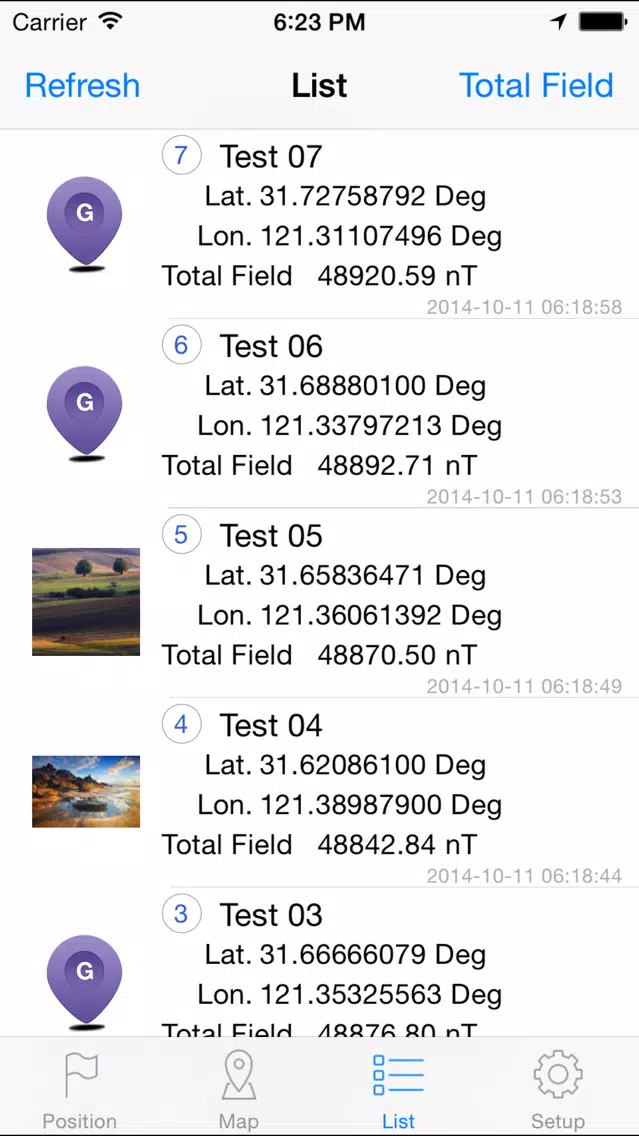Open the Test 03 record
This screenshot has width=639, height=1136.
320,962
